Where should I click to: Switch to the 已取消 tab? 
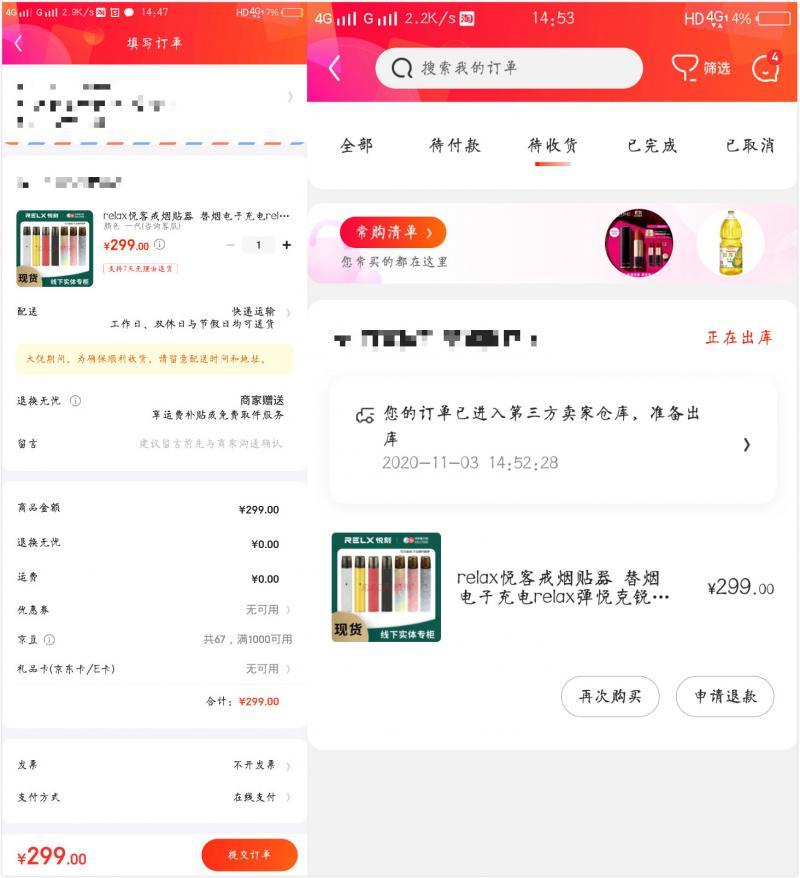(x=750, y=146)
